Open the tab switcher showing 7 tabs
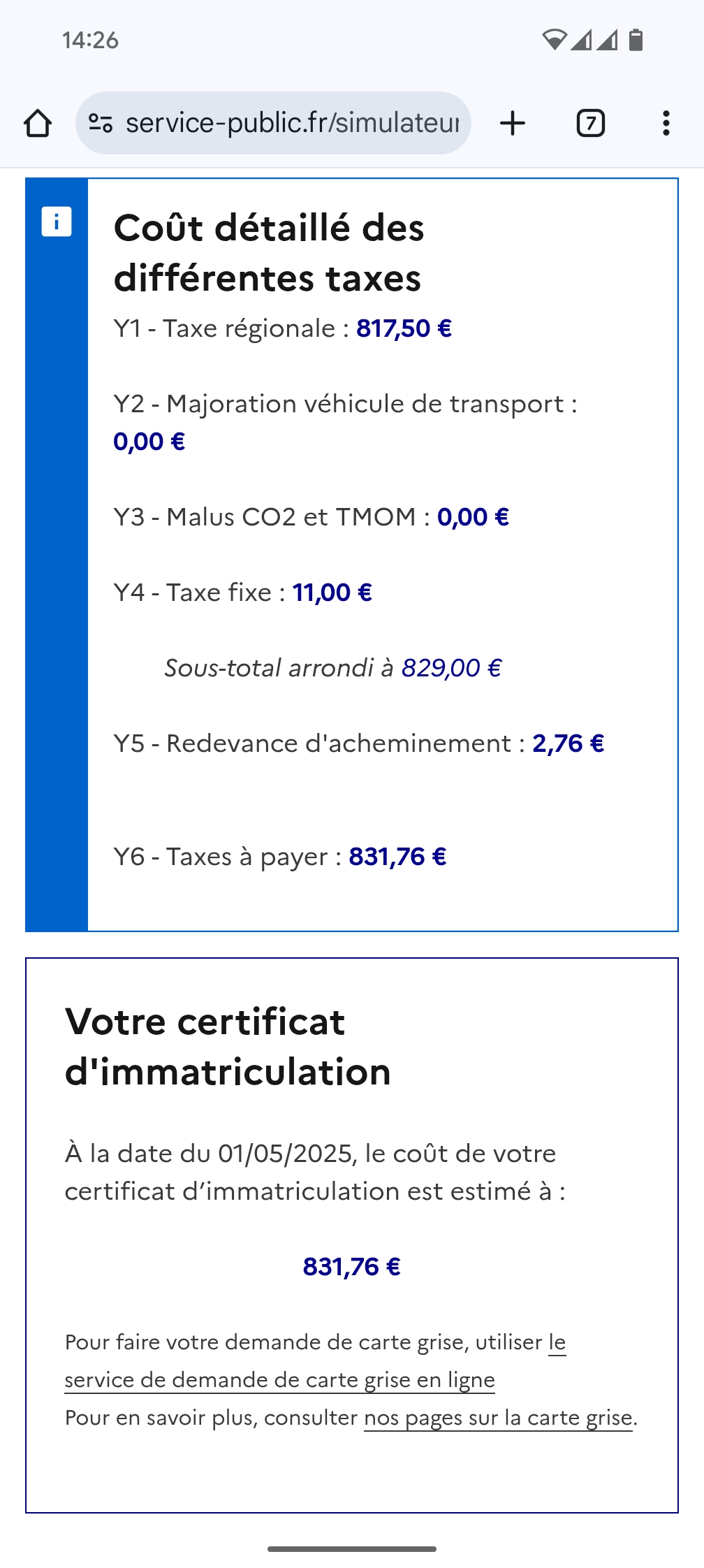Viewport: 704px width, 1568px height. [591, 124]
